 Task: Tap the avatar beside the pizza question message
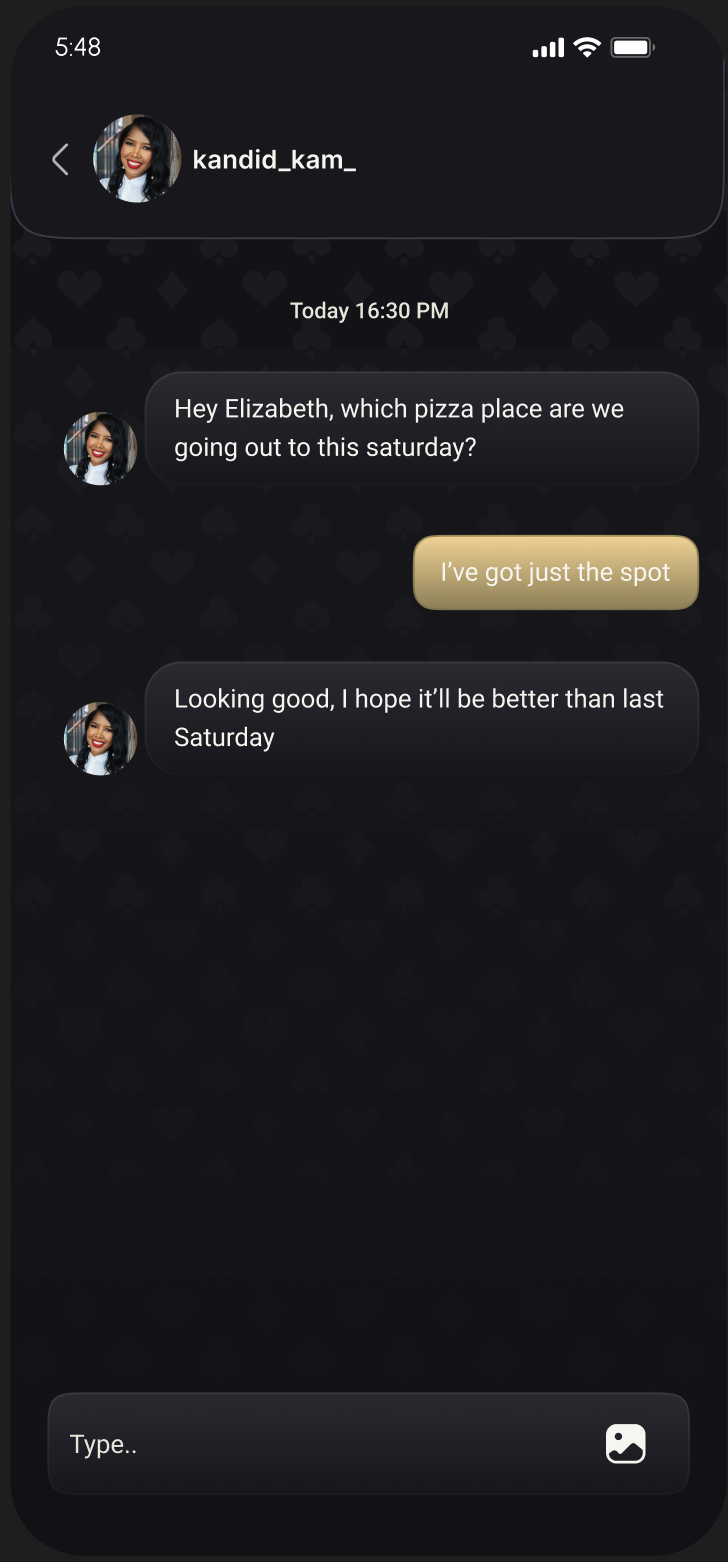(x=100, y=448)
